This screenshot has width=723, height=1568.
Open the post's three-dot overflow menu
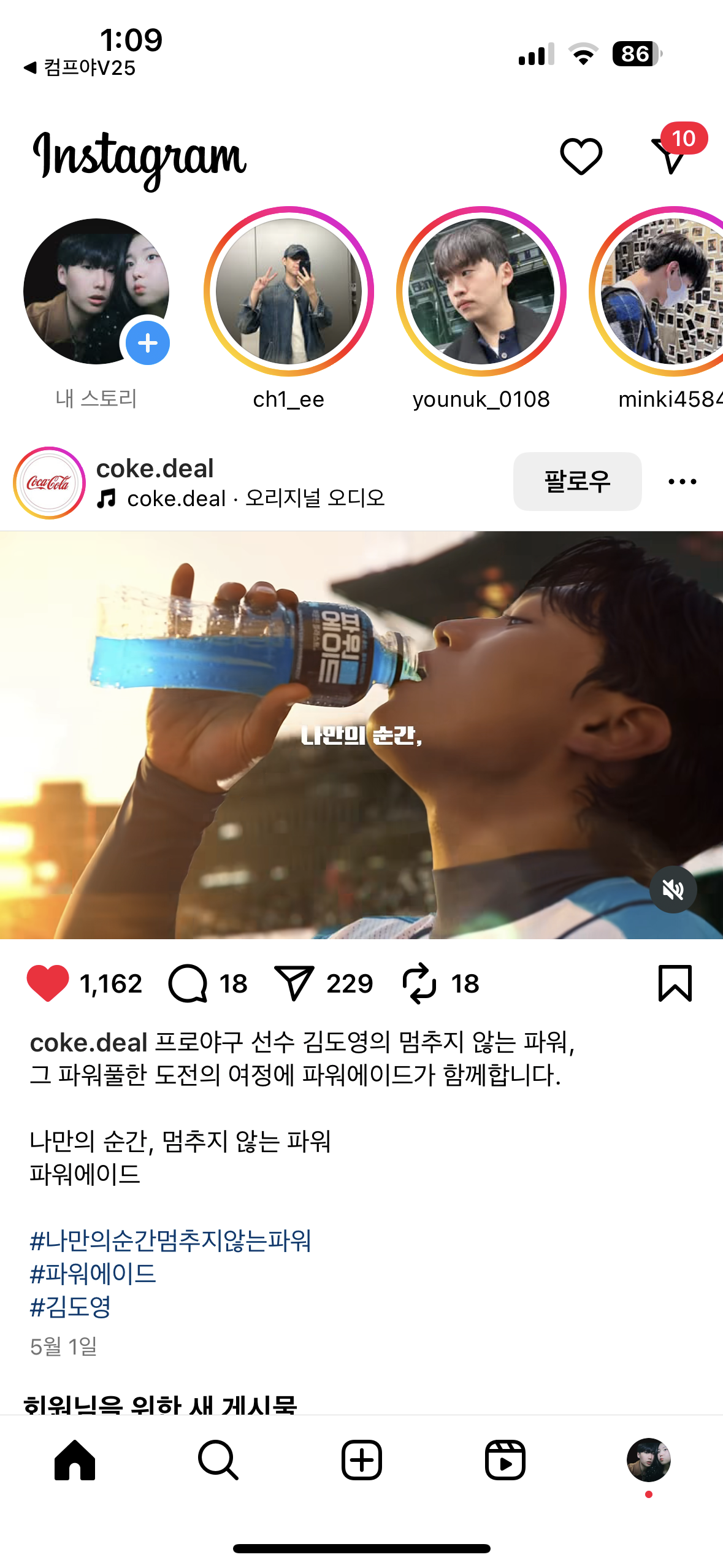(682, 482)
